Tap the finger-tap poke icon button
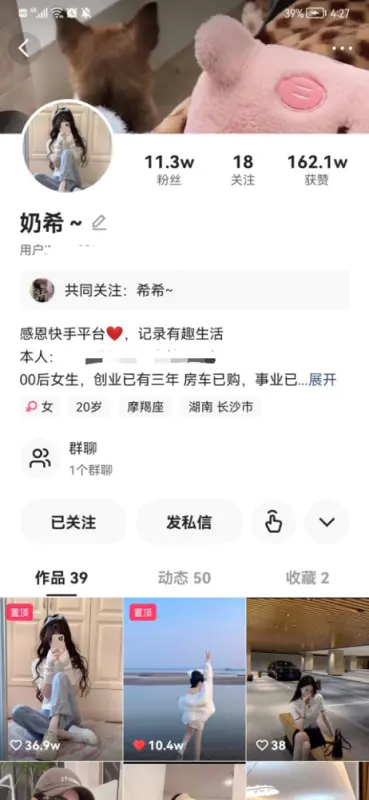369x800 pixels. point(274,522)
